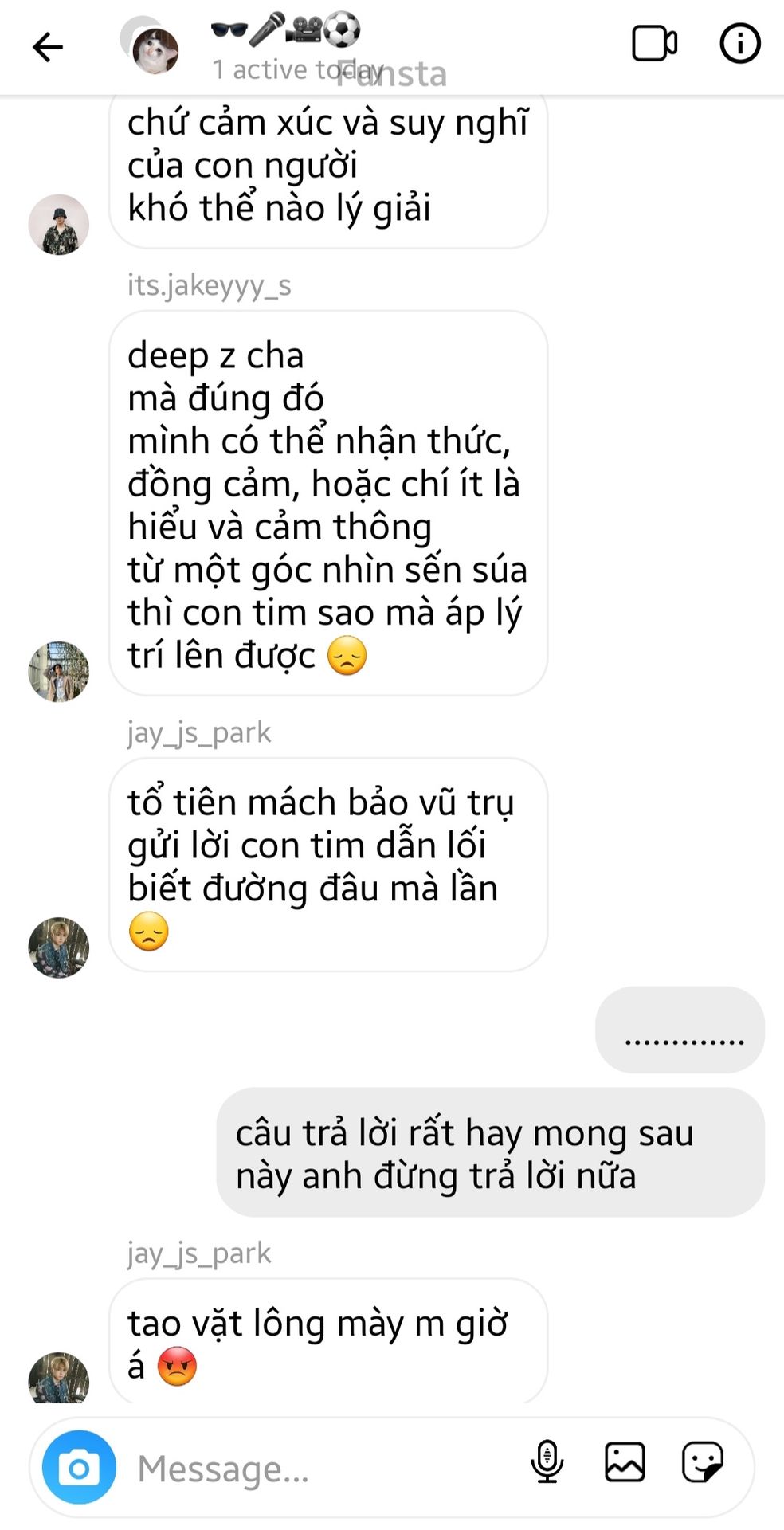
Task: Open the chat info details
Action: click(739, 44)
